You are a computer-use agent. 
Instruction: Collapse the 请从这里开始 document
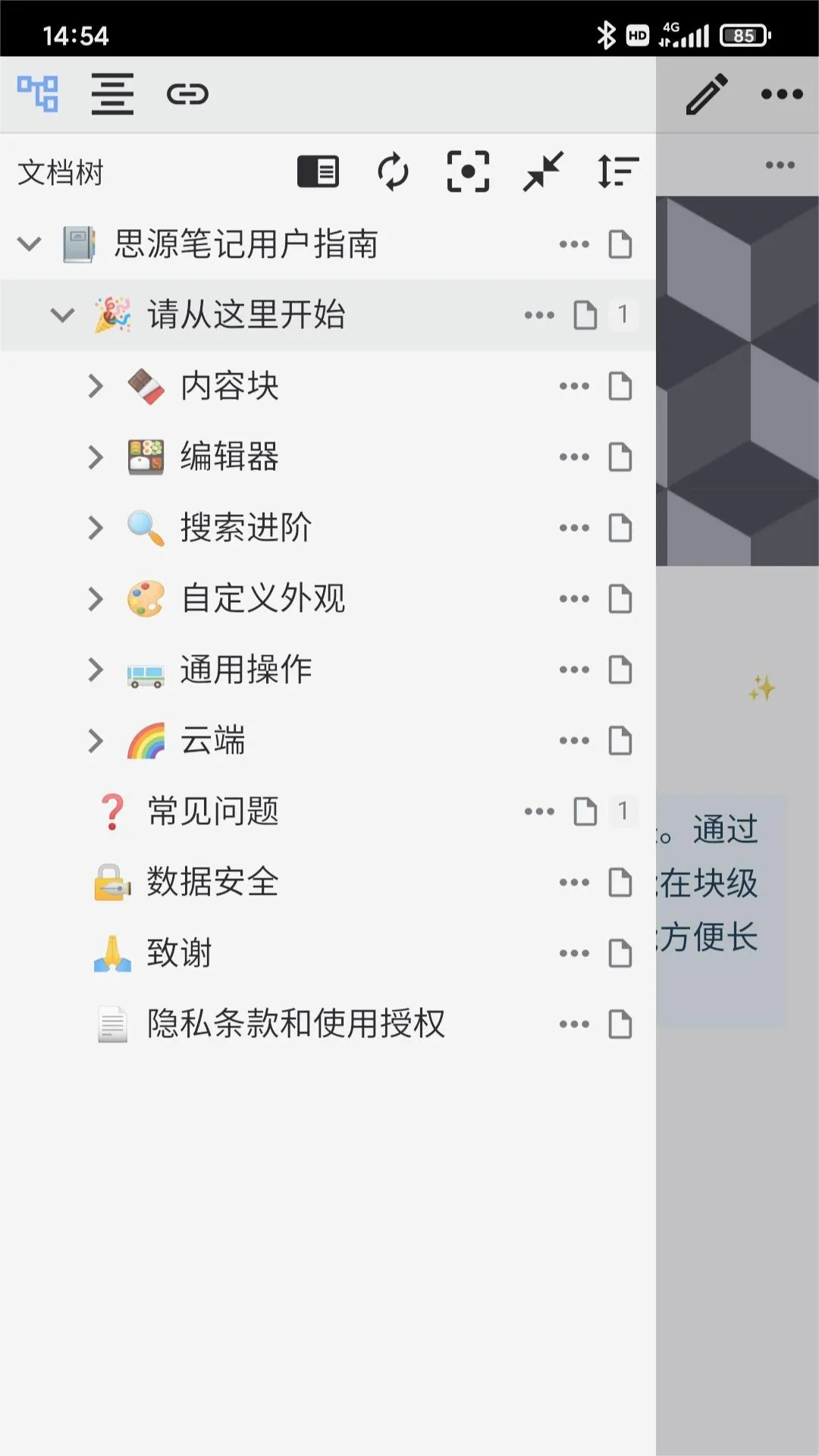click(63, 315)
